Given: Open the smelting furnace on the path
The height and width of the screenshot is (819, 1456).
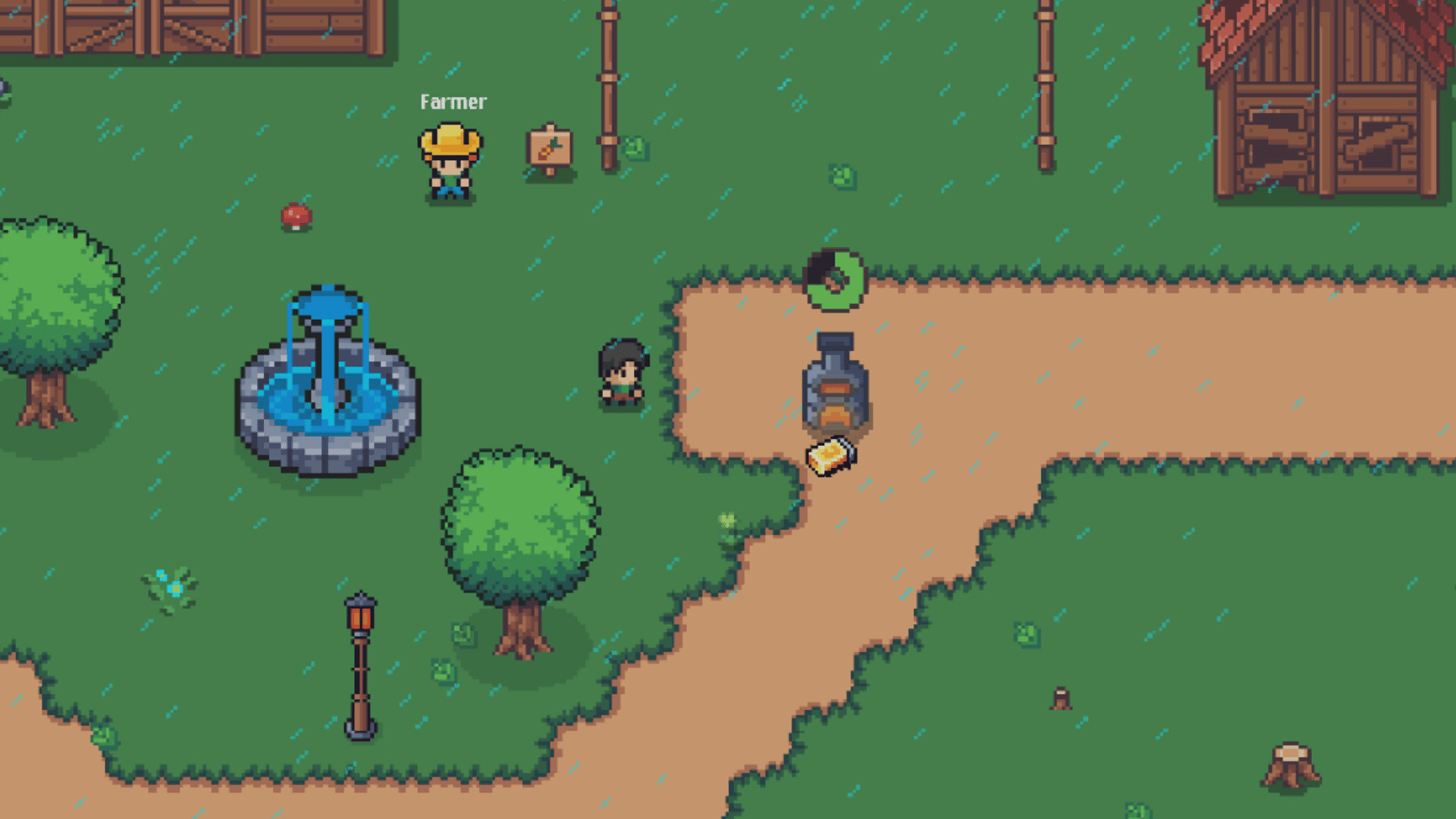Looking at the screenshot, I should pyautogui.click(x=835, y=383).
